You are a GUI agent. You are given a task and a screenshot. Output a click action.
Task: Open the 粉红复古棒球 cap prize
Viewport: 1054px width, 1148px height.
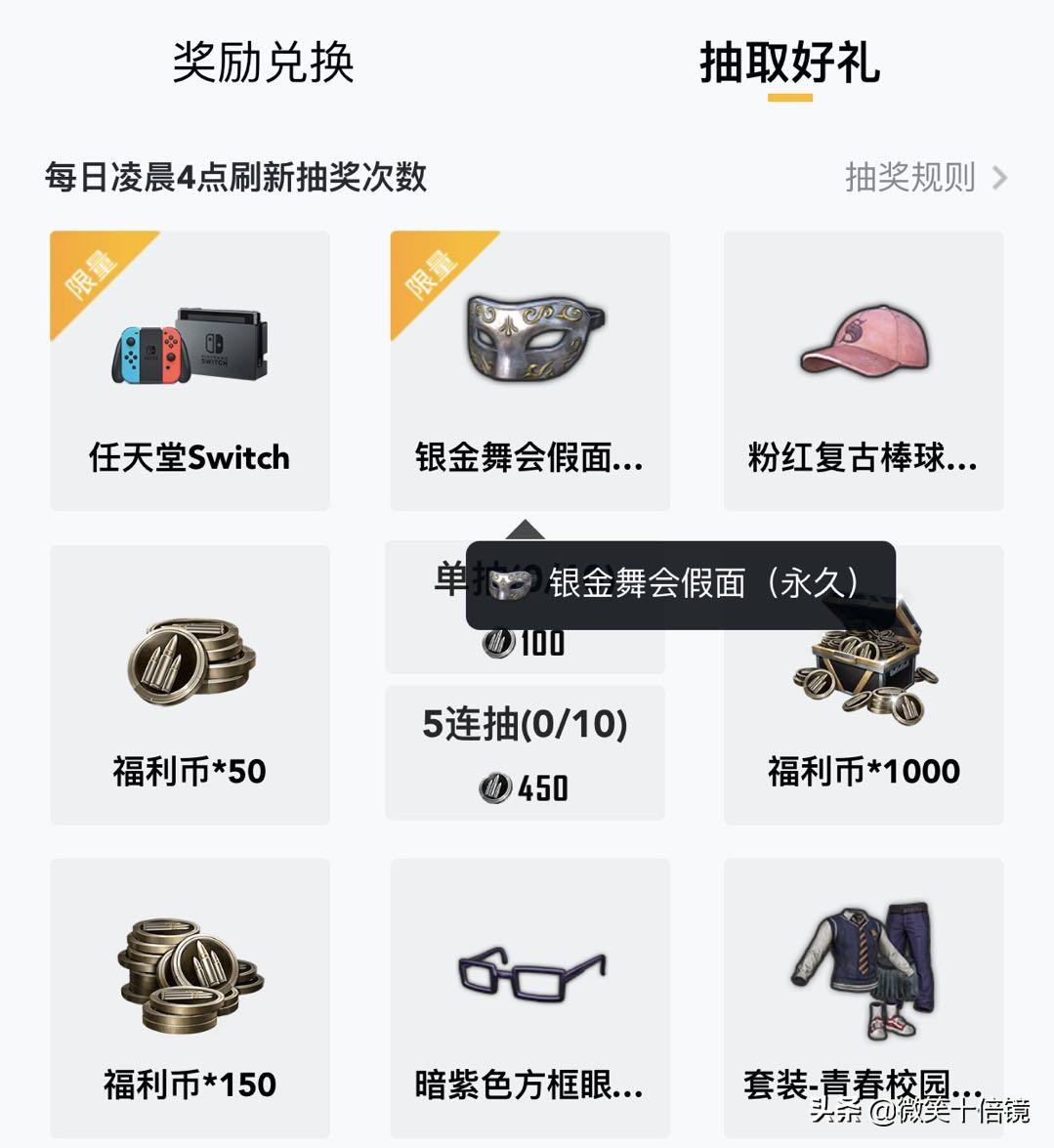click(864, 370)
